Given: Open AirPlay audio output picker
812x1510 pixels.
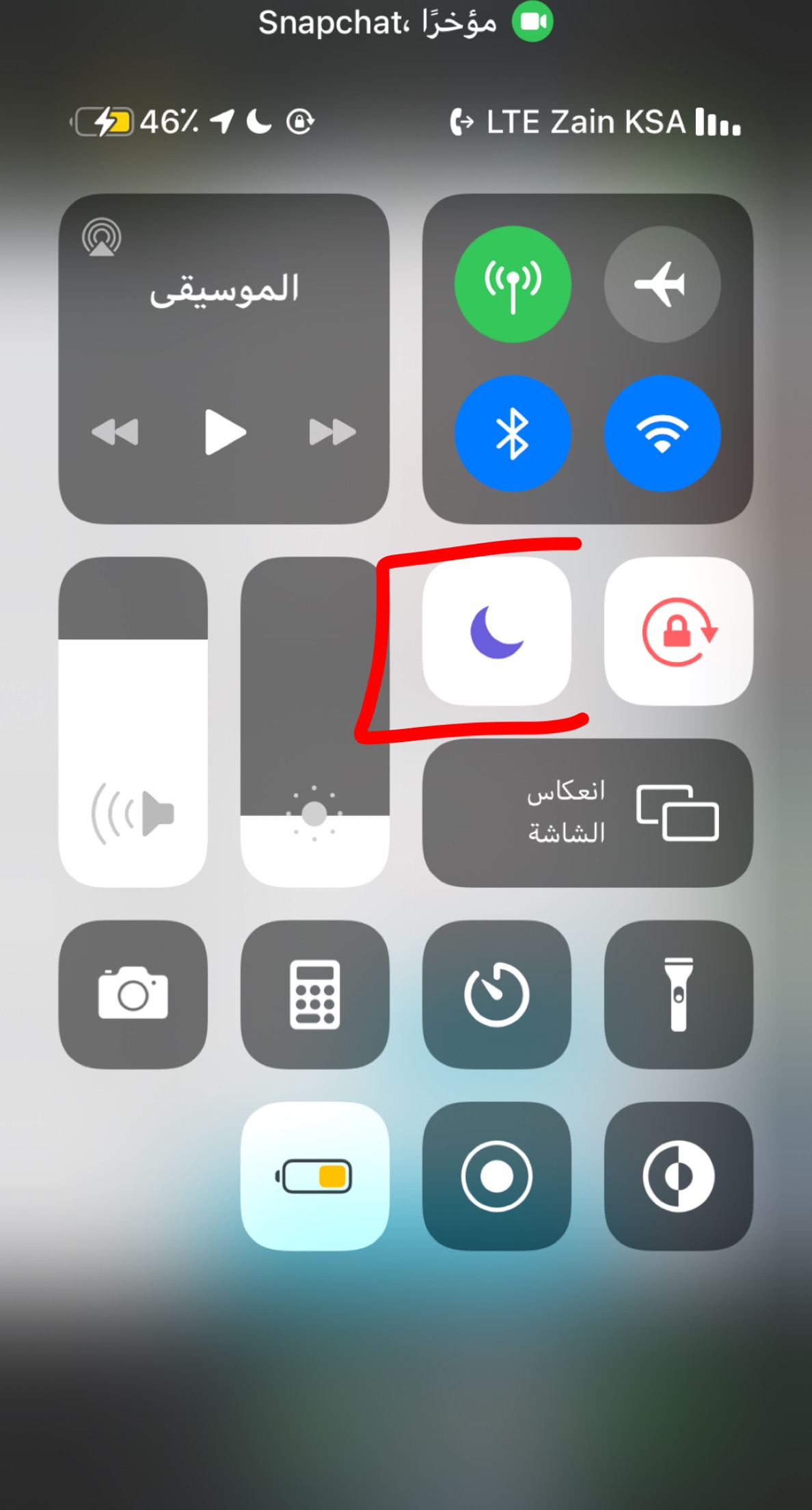Looking at the screenshot, I should coord(102,237).
